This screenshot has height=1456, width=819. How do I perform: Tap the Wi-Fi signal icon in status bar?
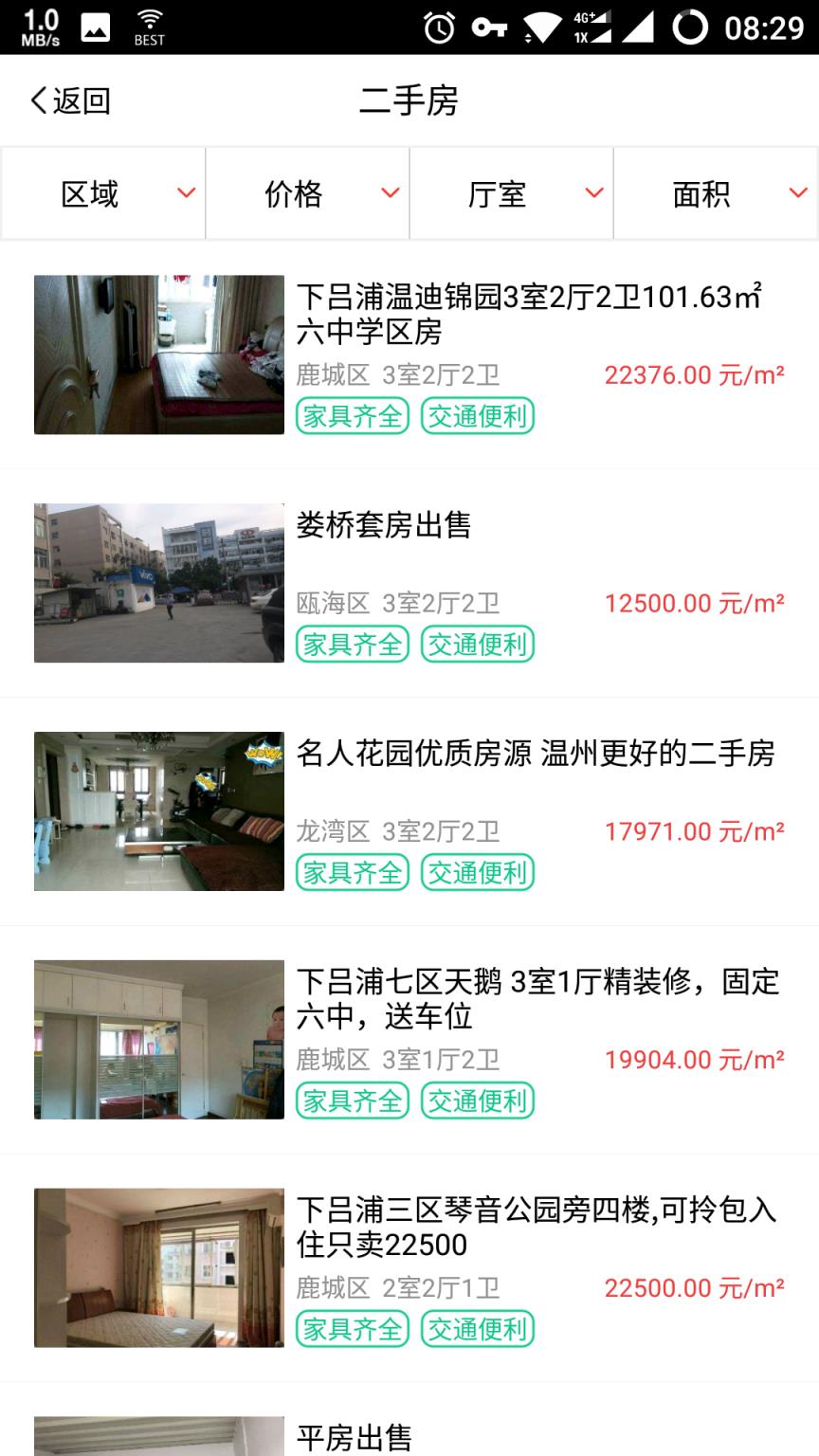(540, 26)
